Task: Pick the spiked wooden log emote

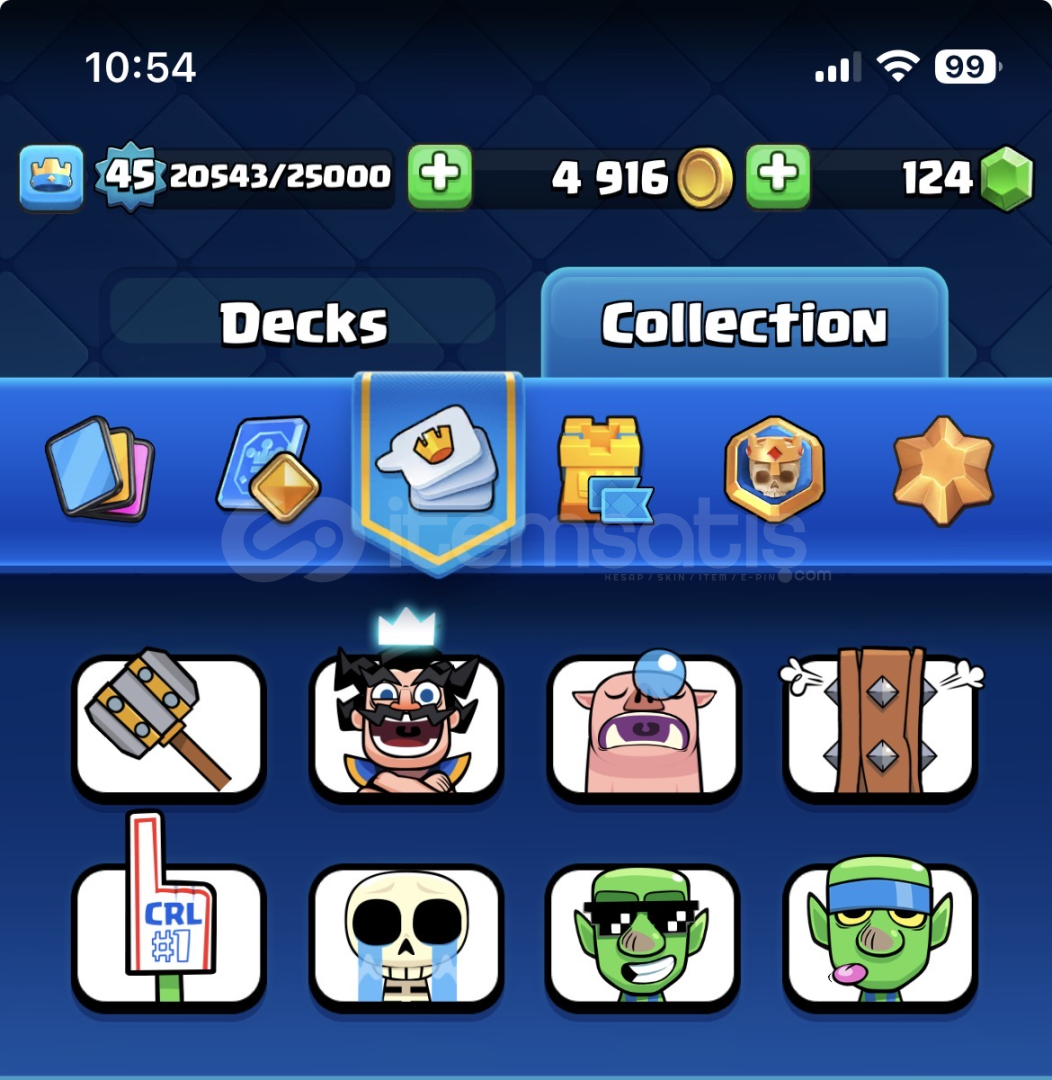Action: pos(880,726)
